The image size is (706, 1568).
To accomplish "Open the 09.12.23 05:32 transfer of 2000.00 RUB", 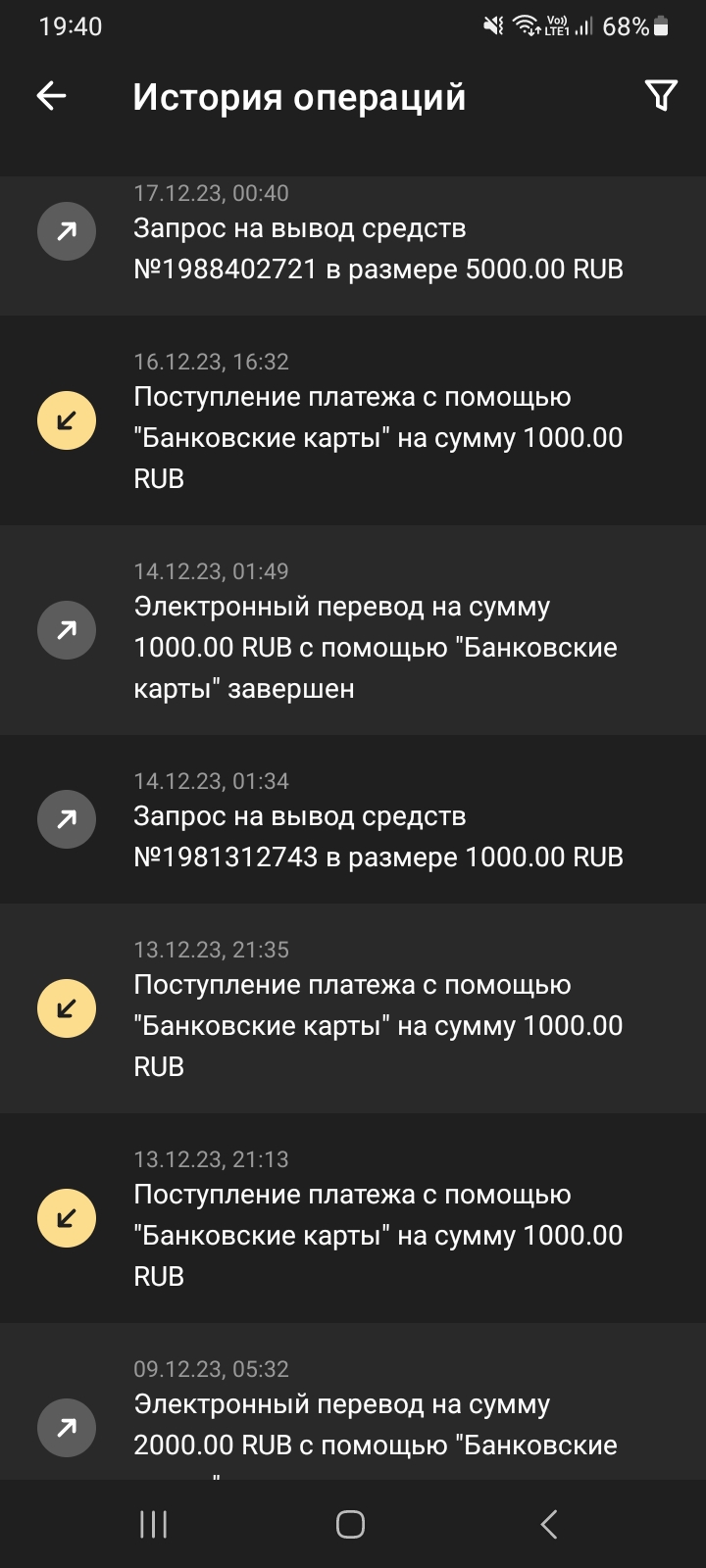I will tap(378, 1416).
